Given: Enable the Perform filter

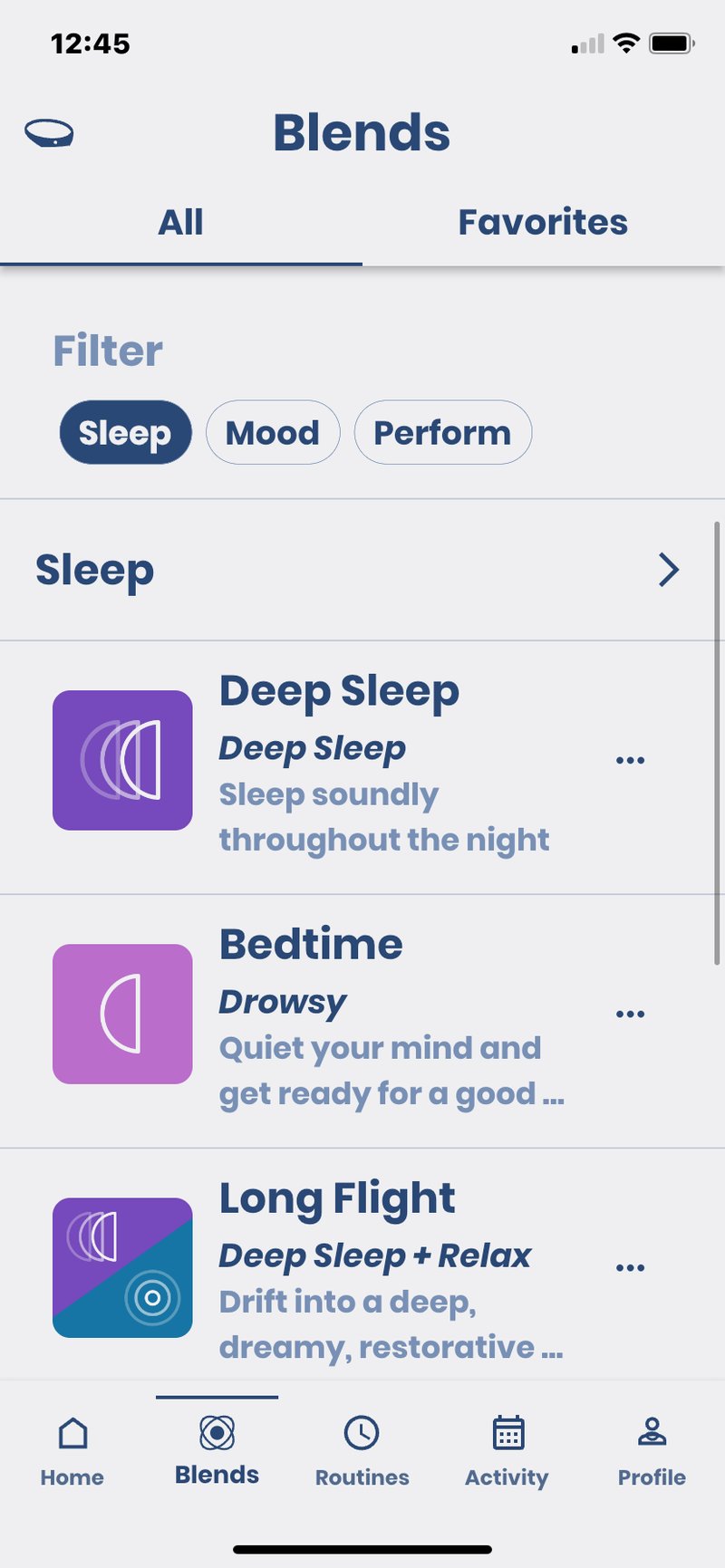Looking at the screenshot, I should (x=442, y=433).
